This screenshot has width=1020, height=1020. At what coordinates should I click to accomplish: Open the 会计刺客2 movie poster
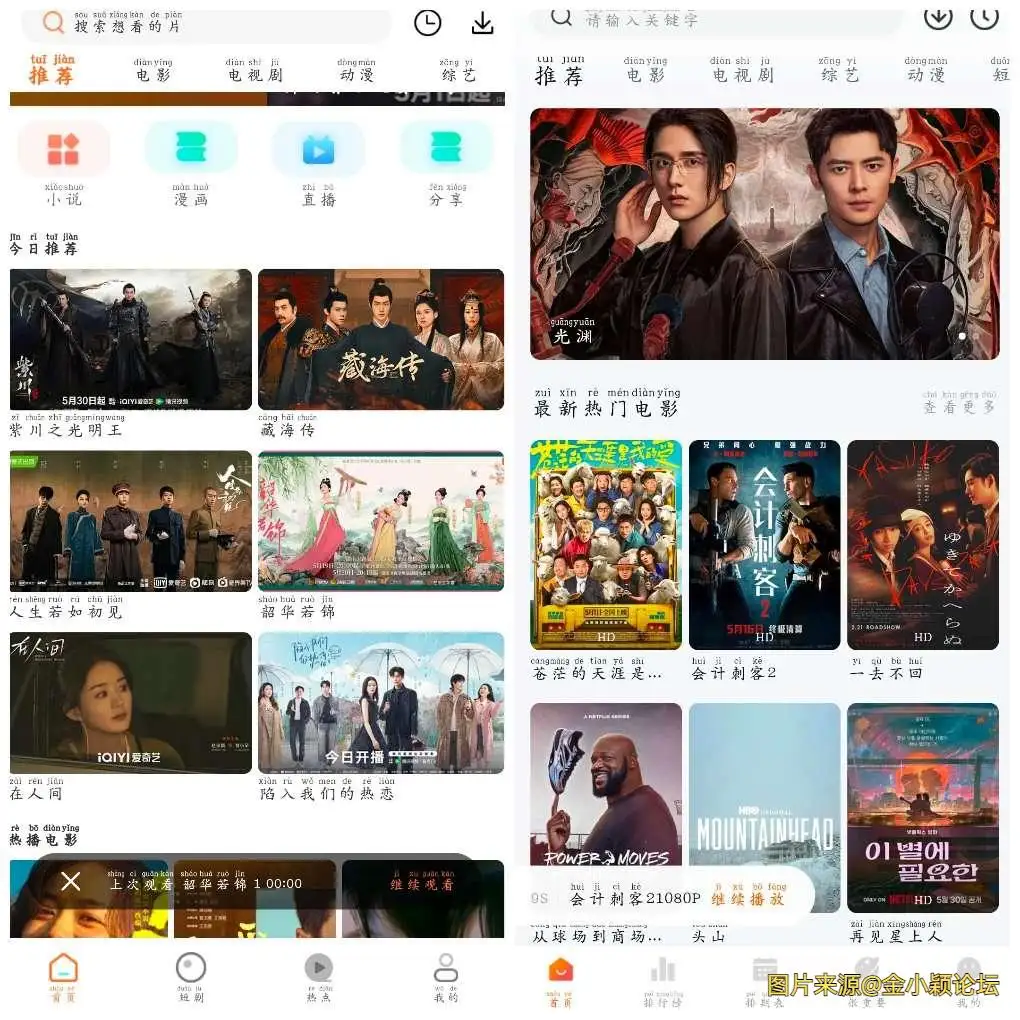(764, 545)
